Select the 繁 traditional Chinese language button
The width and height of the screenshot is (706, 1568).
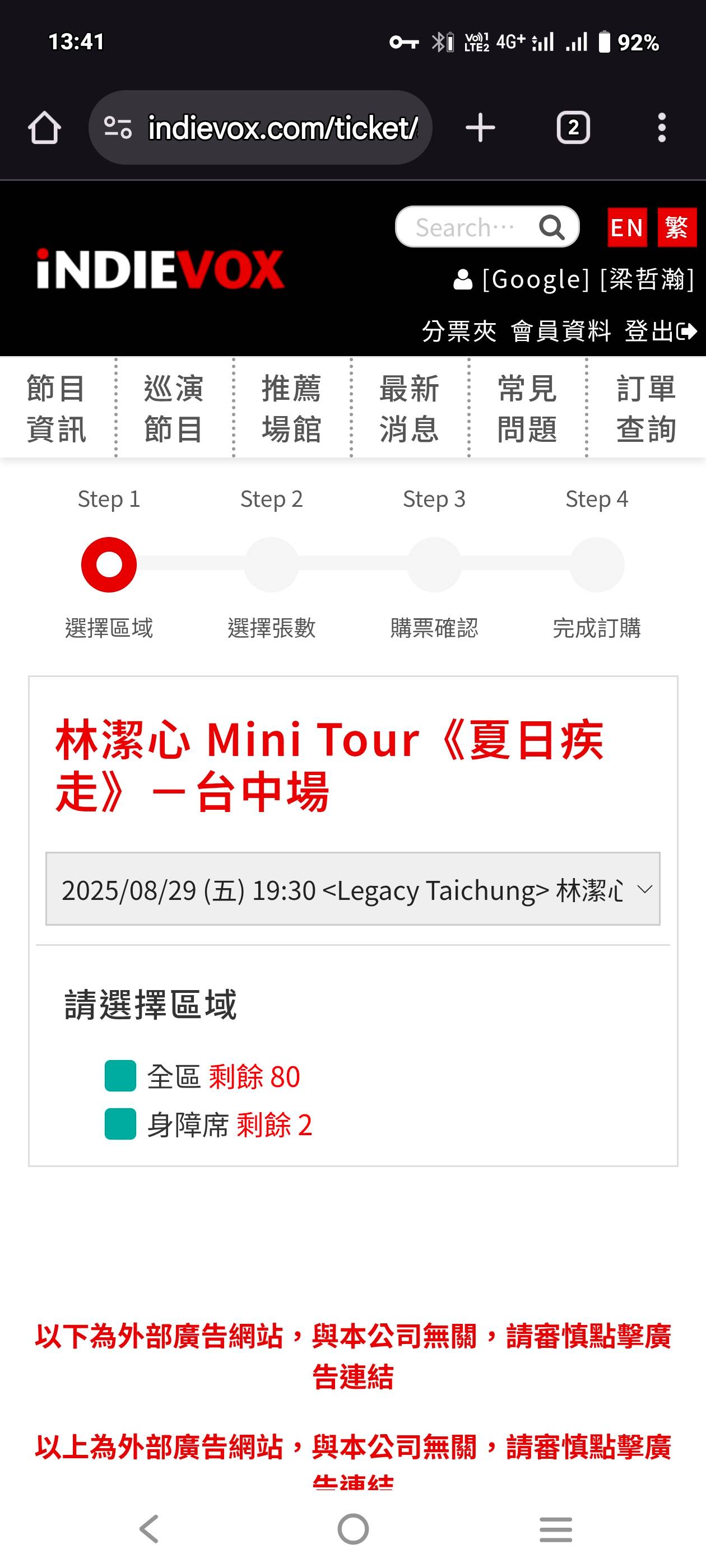676,227
